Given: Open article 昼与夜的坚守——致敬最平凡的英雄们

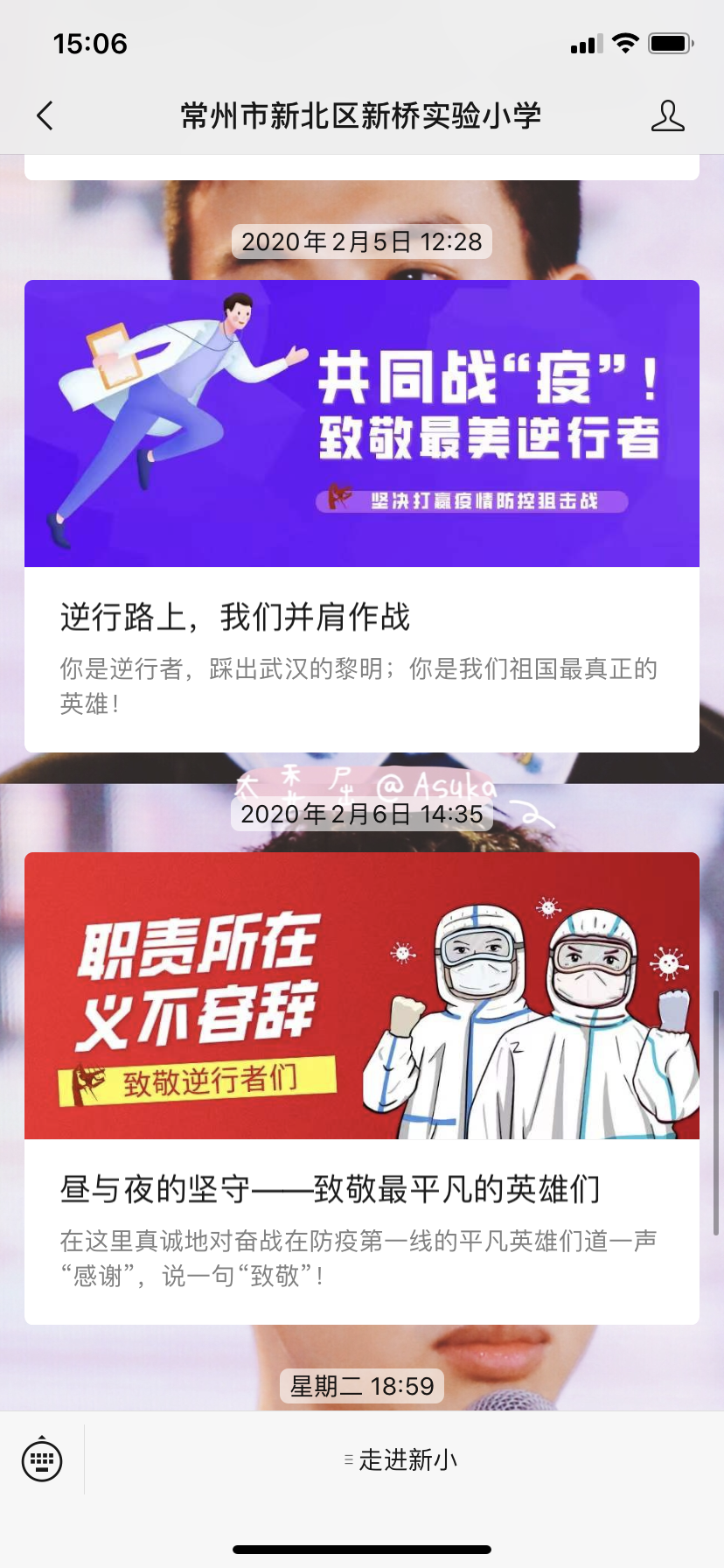Looking at the screenshot, I should point(361,1088).
